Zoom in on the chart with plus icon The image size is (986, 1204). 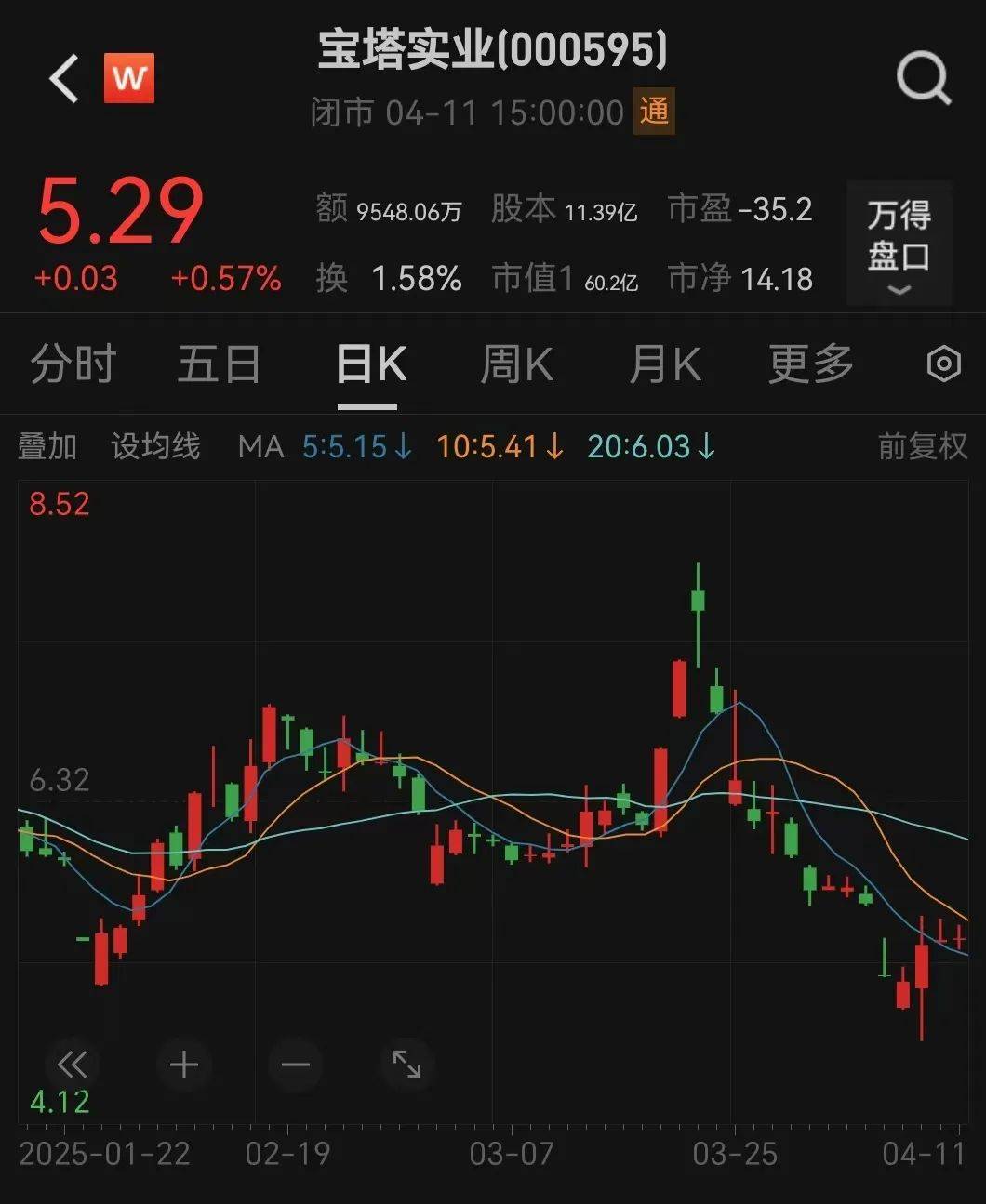click(x=183, y=1065)
